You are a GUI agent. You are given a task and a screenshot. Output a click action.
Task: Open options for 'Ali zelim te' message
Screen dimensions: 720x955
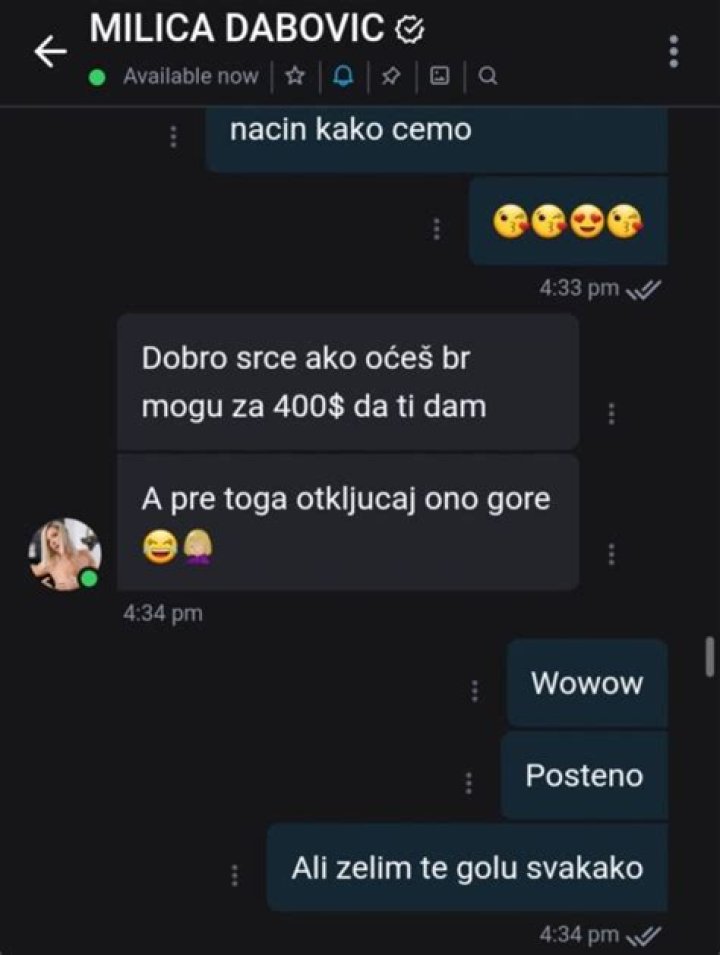[235, 875]
